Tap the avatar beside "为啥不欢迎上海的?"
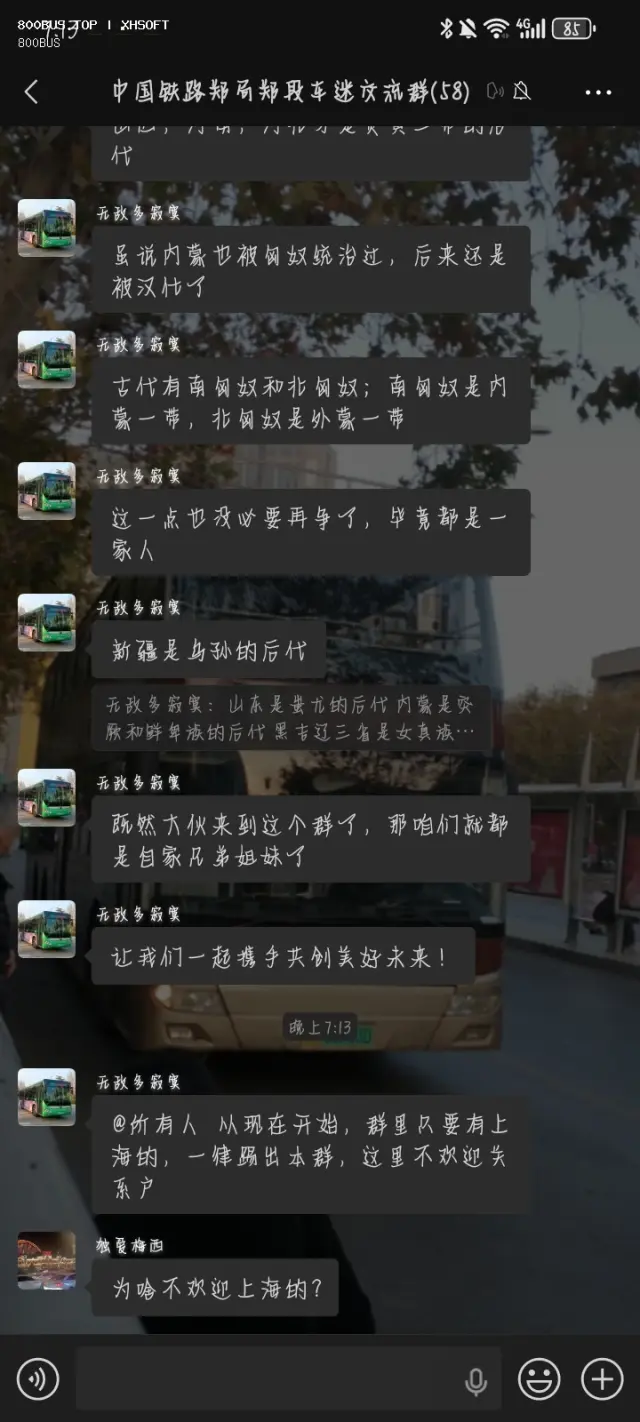This screenshot has height=1422, width=640. click(46, 1260)
